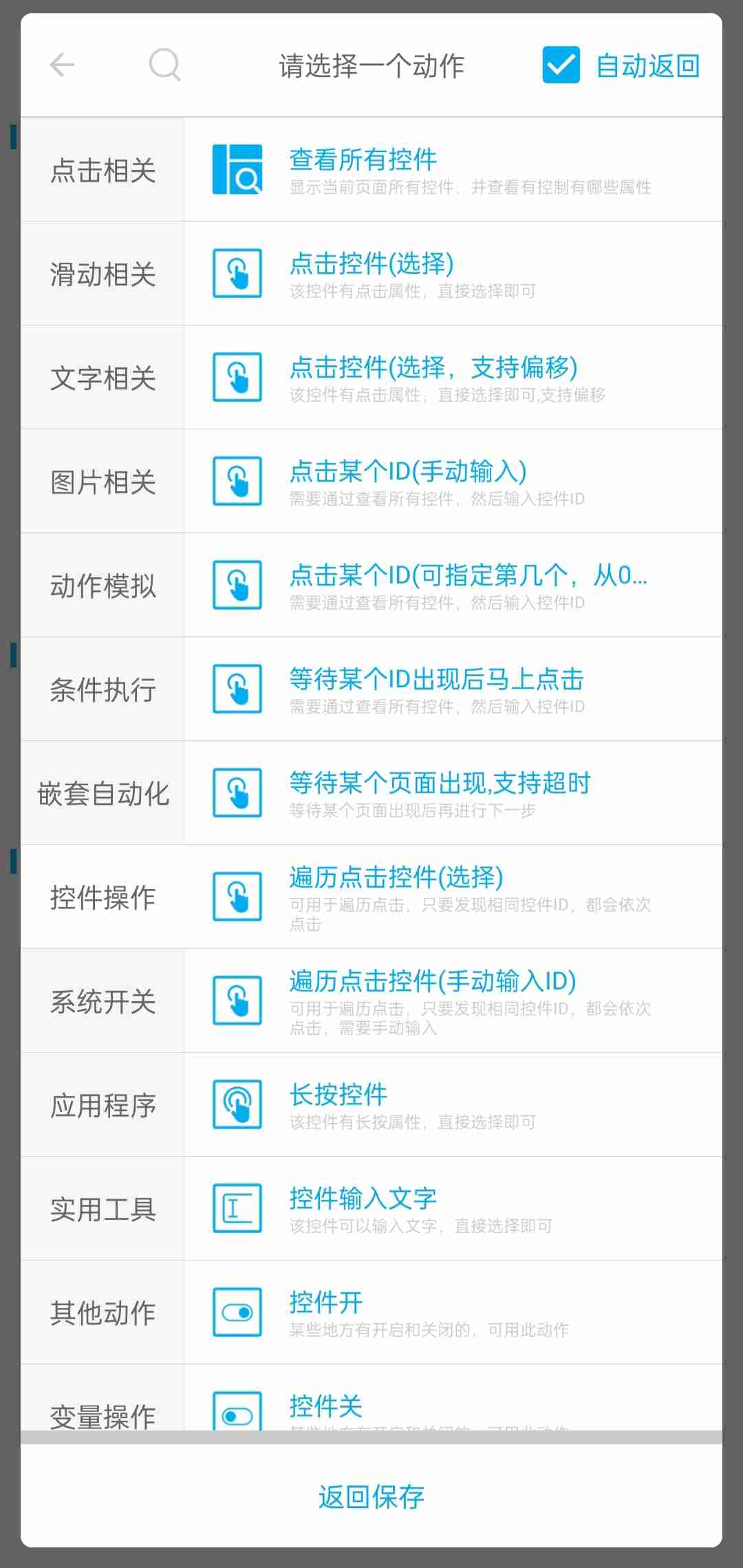Select 控件开 action
Image resolution: width=743 pixels, height=1568 pixels.
[x=453, y=1313]
